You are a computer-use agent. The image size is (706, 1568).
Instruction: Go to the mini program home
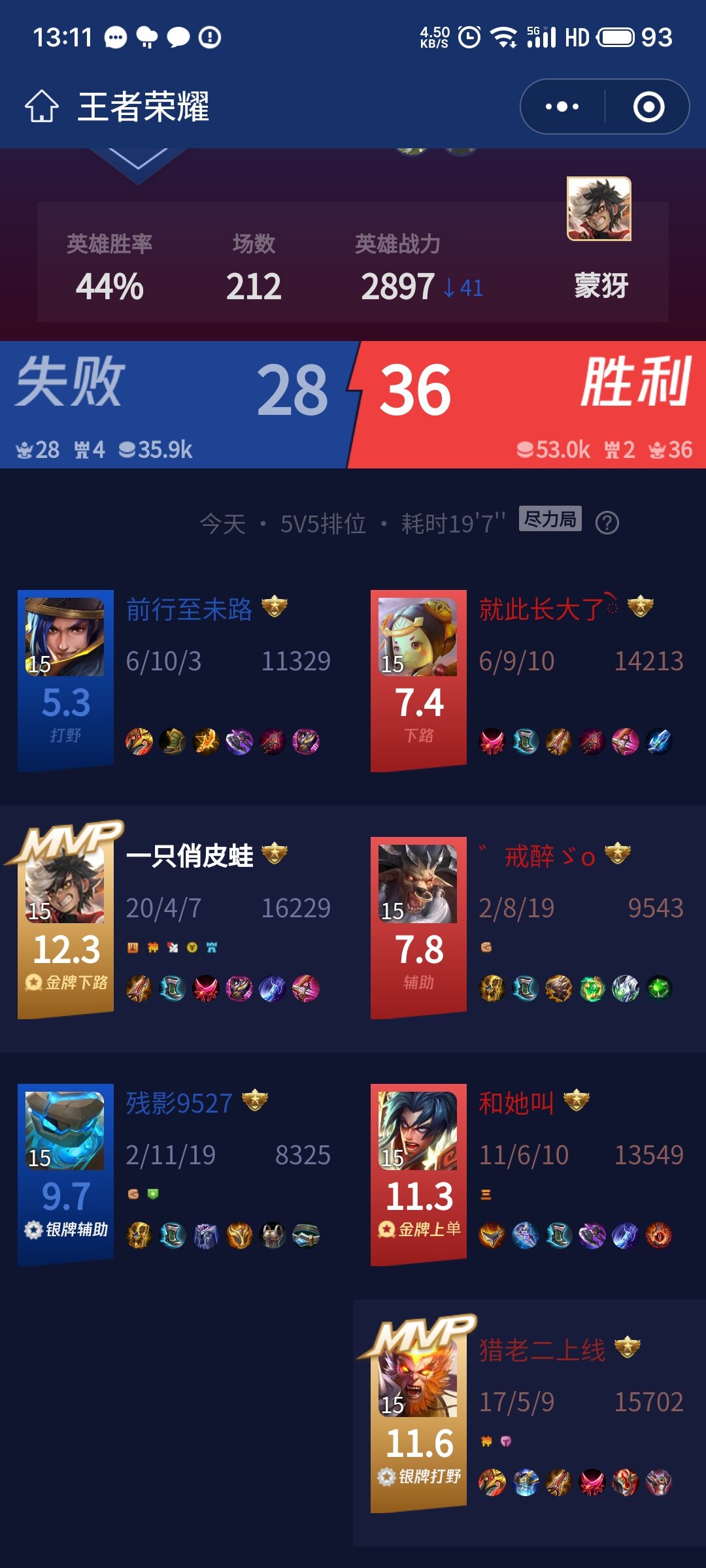click(42, 106)
